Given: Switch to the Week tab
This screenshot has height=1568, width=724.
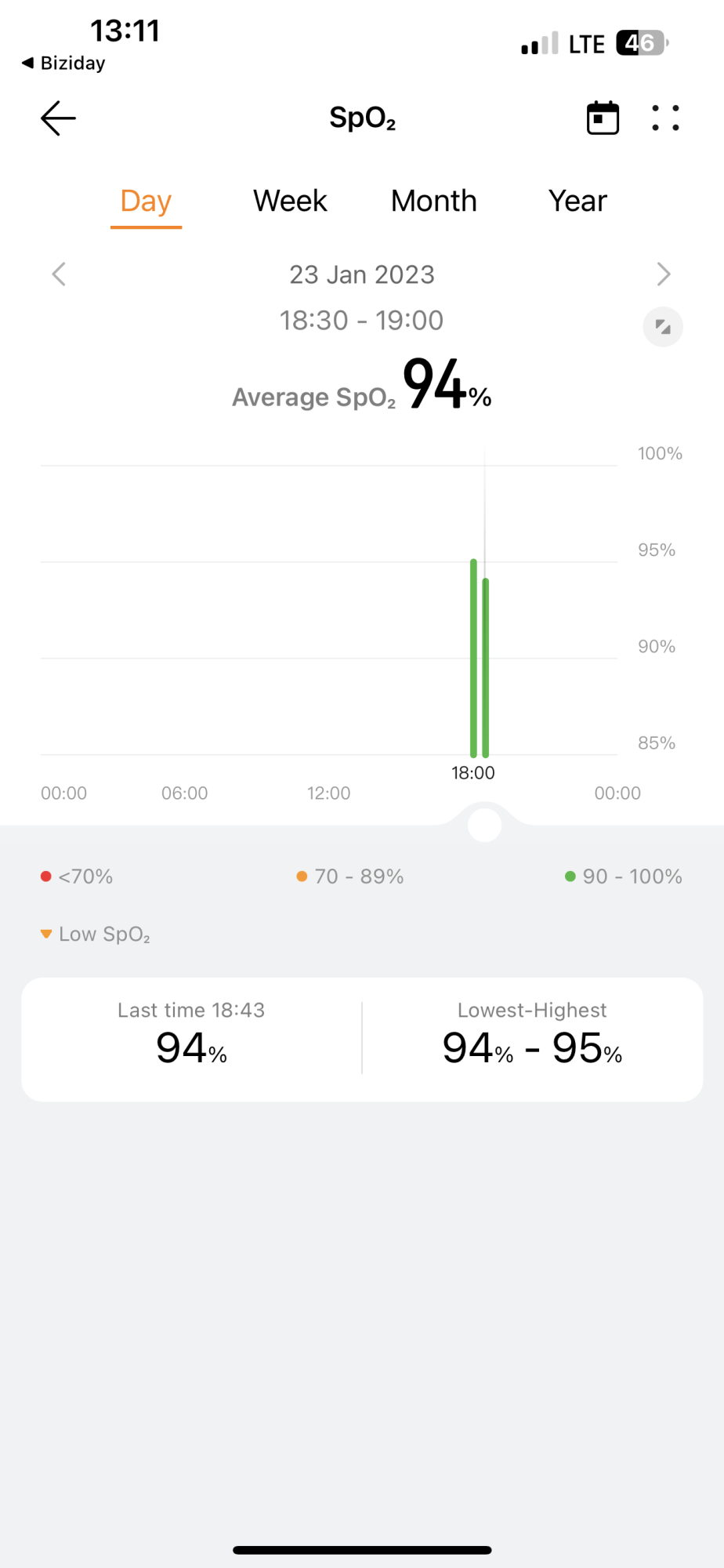Looking at the screenshot, I should coord(290,201).
